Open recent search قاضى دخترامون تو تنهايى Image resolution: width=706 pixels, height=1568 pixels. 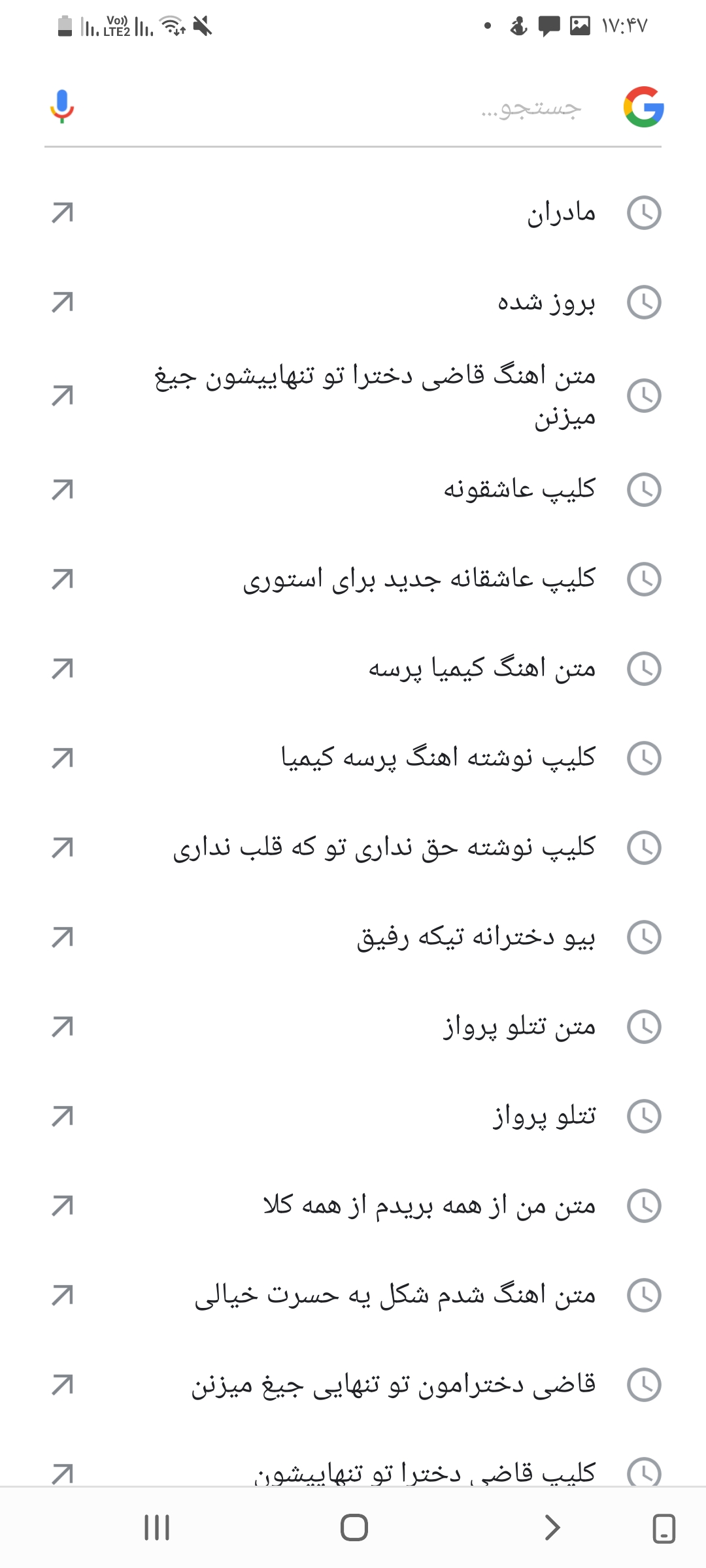(x=393, y=1385)
